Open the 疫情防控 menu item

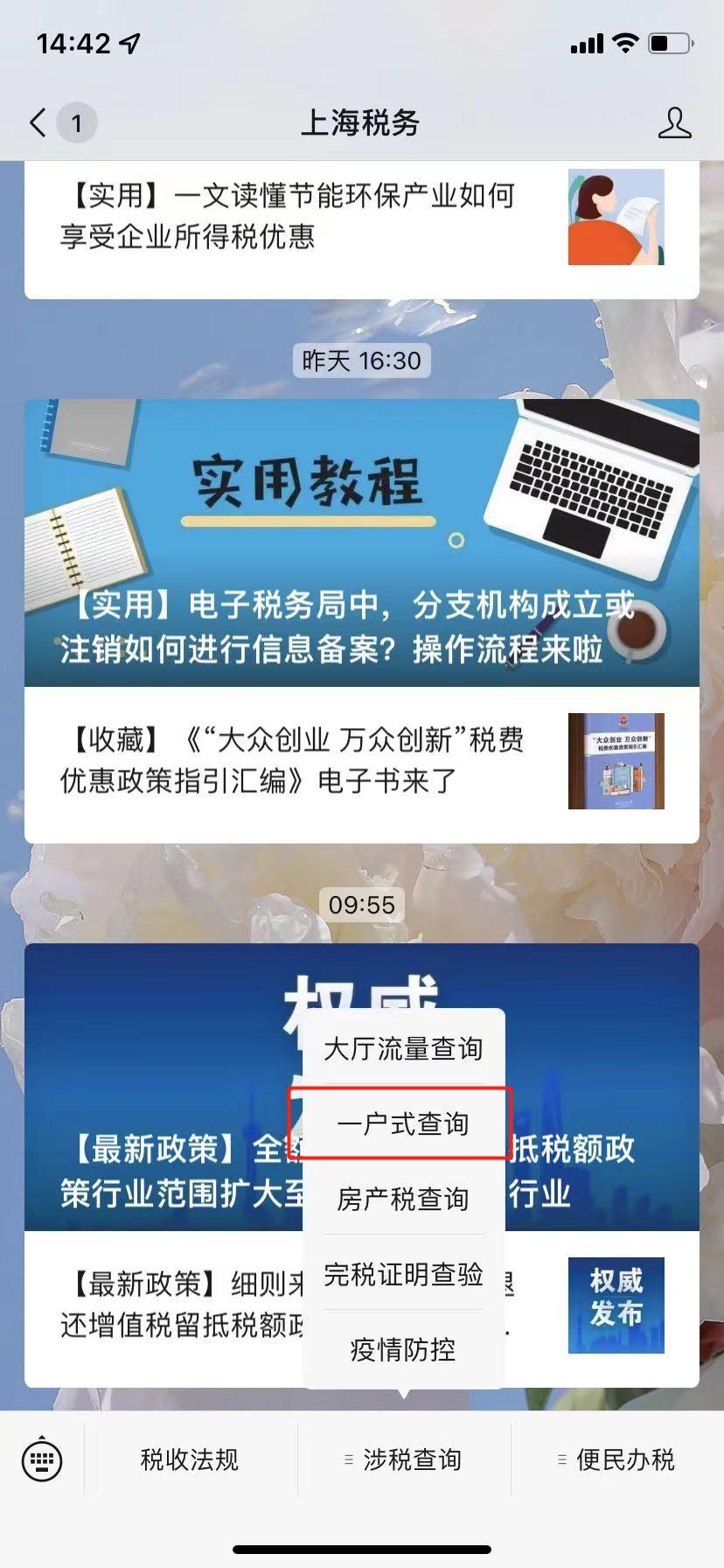[x=403, y=1349]
